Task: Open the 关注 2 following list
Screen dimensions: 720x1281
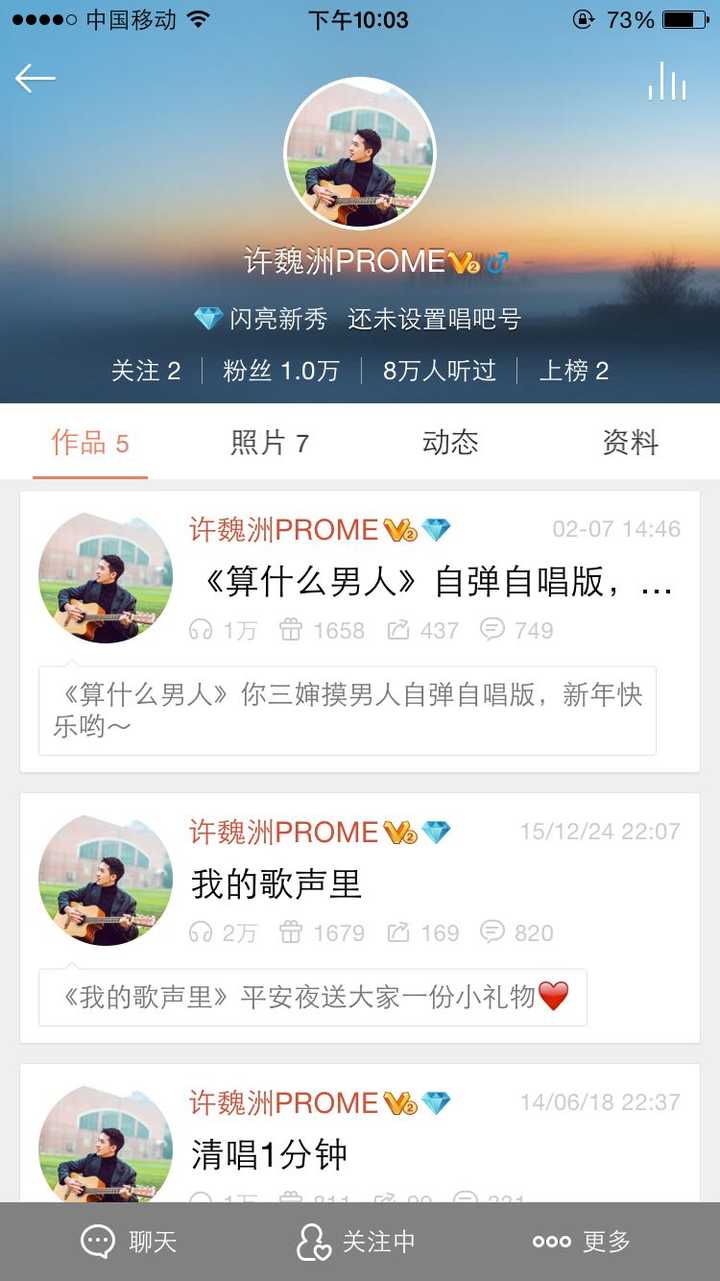Action: (146, 371)
